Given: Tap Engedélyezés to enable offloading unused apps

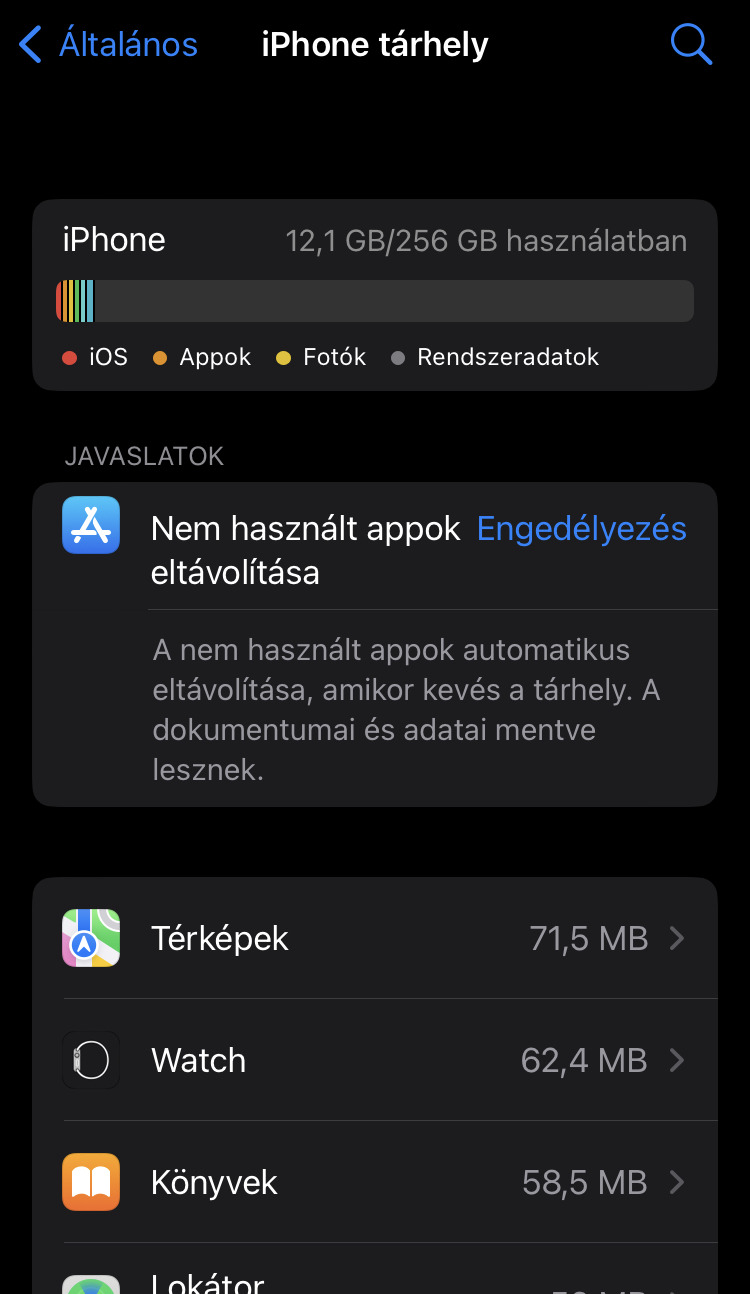Looking at the screenshot, I should click(581, 528).
